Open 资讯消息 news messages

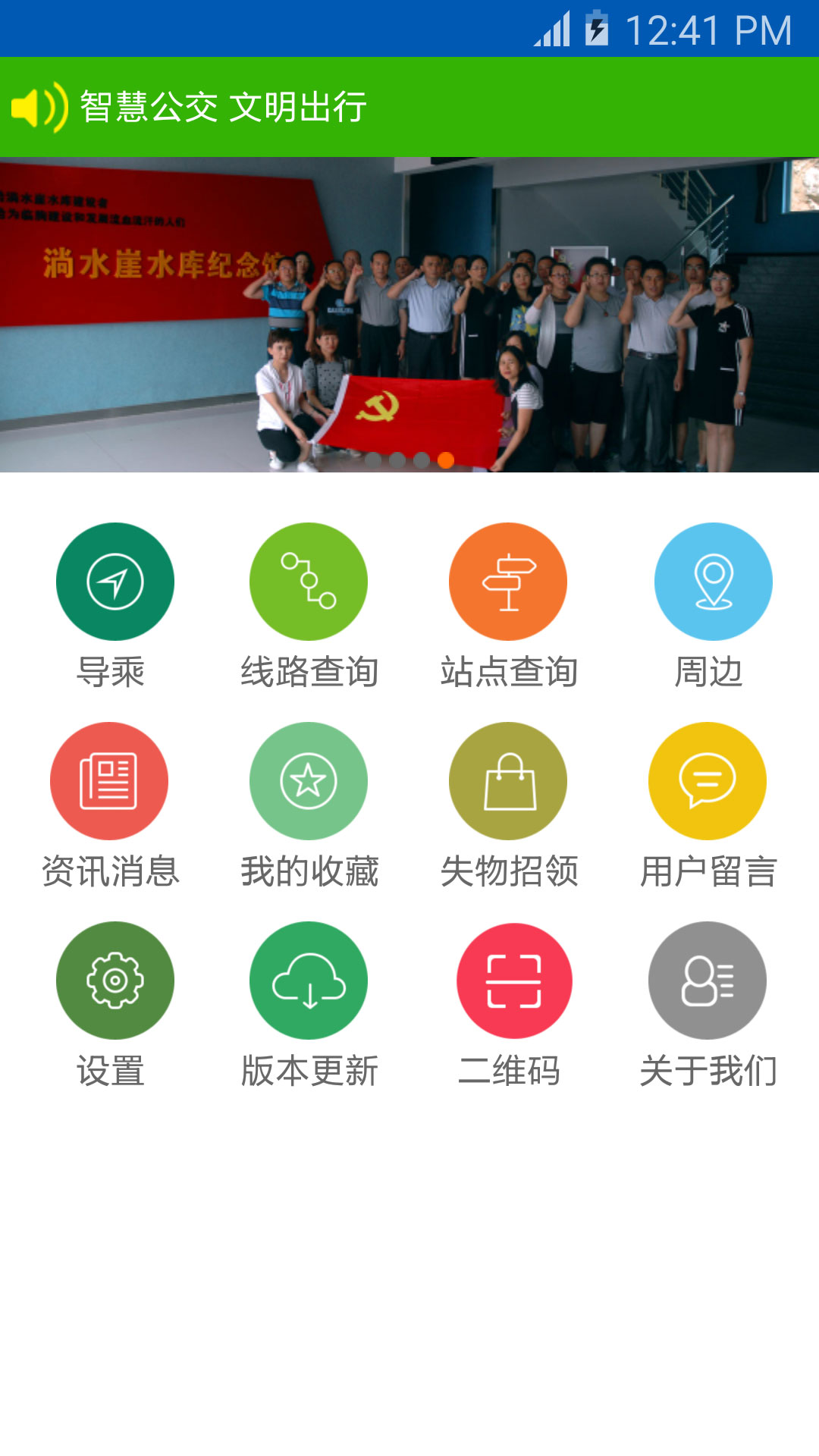pos(111,780)
